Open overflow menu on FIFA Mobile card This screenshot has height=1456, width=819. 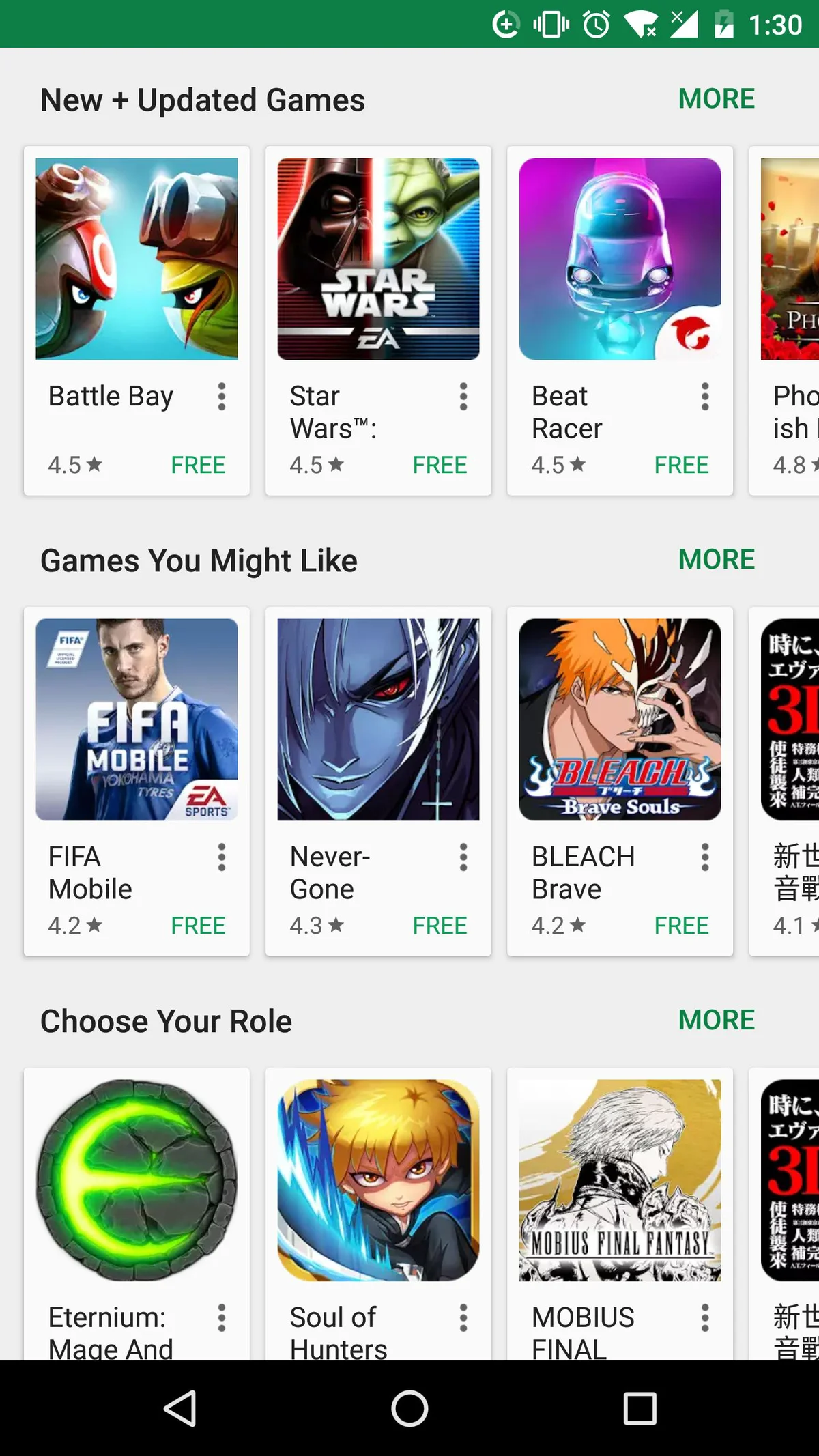click(x=222, y=857)
